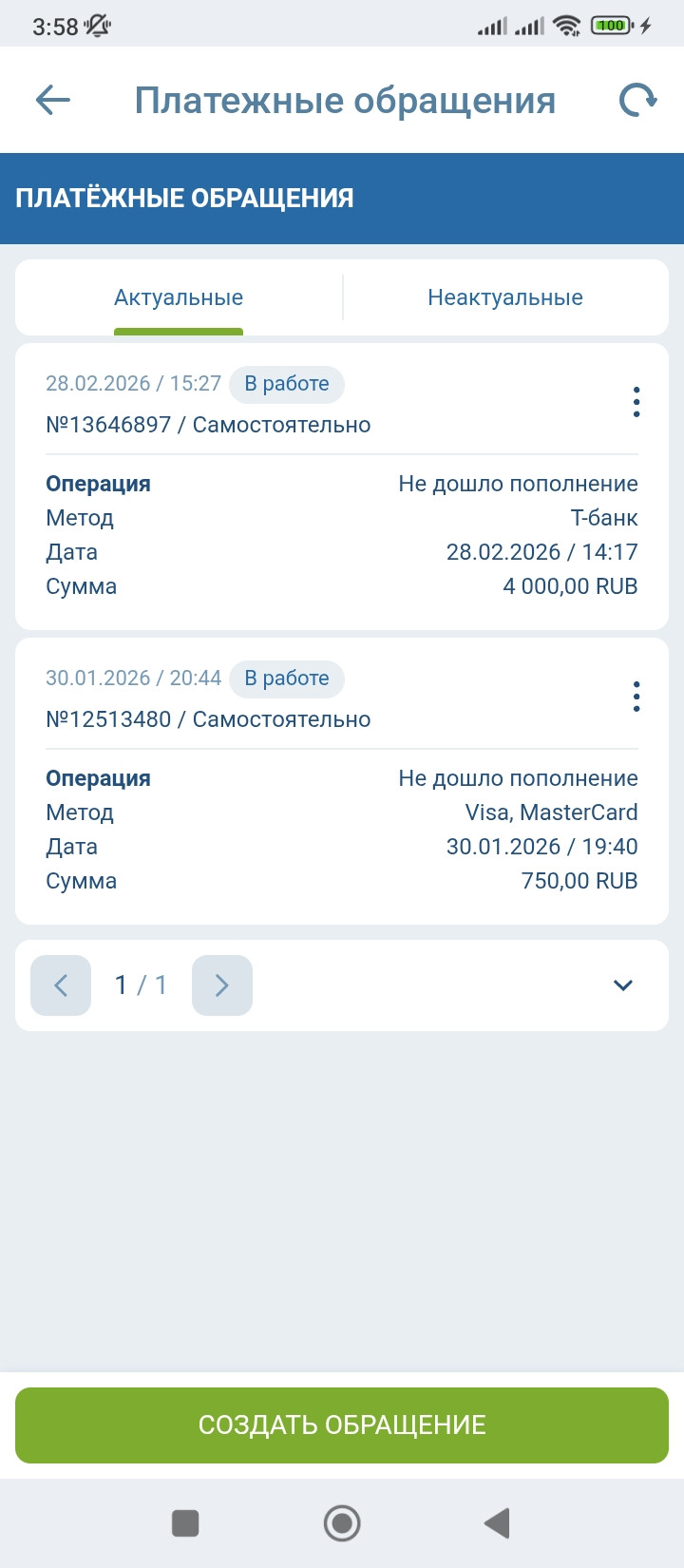Image resolution: width=684 pixels, height=1568 pixels.
Task: Go to the previous page of requests
Action: (61, 985)
